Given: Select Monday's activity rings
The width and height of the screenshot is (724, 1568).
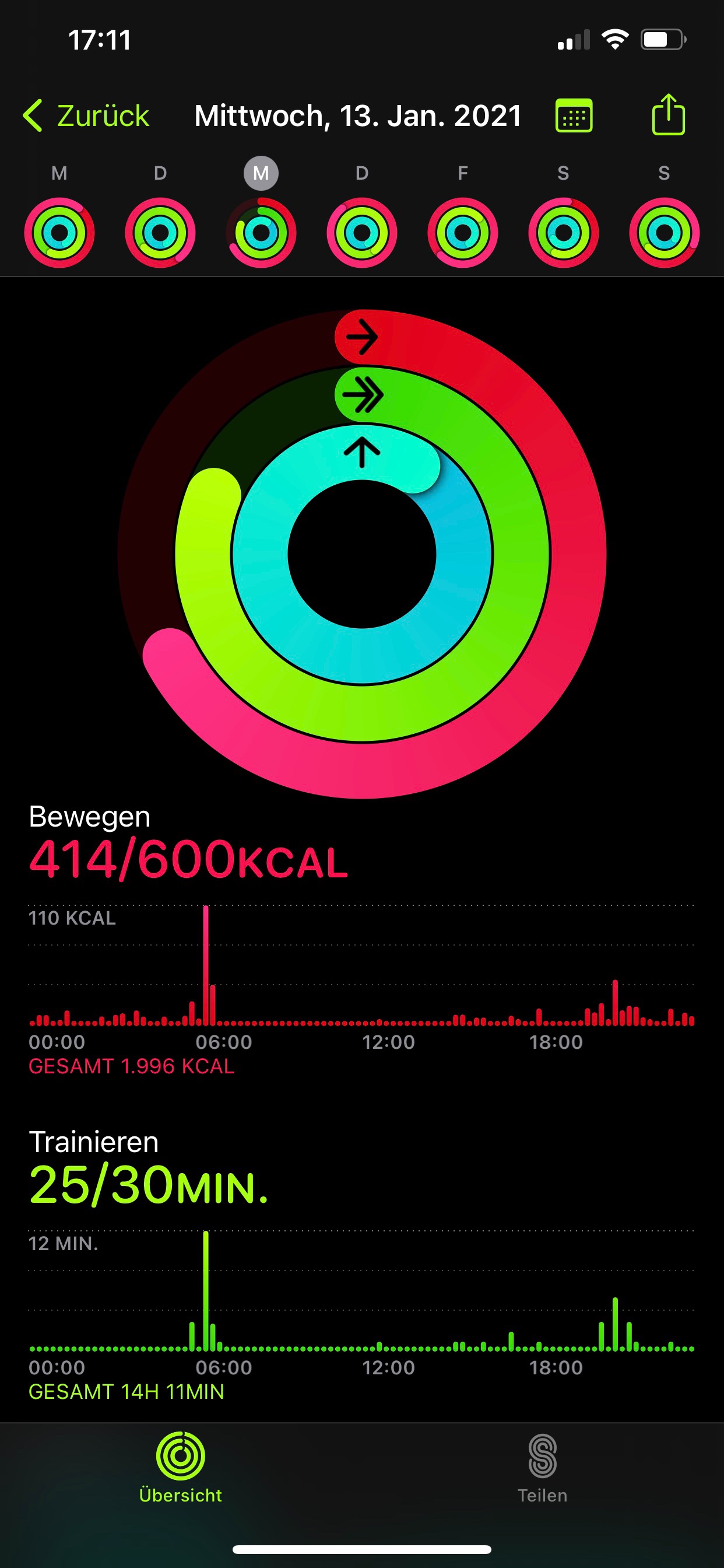Looking at the screenshot, I should click(59, 233).
